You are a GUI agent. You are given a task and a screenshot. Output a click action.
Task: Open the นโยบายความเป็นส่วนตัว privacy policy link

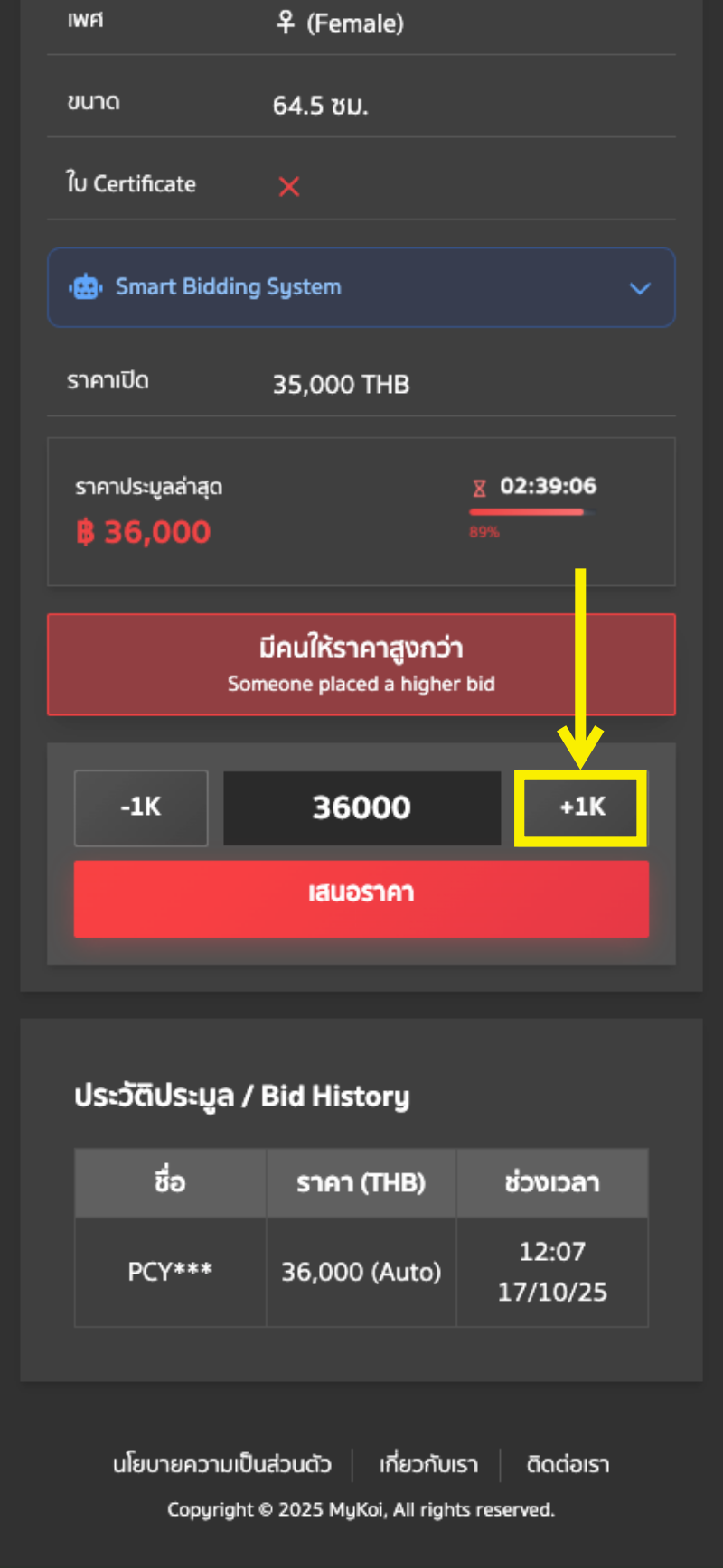tap(222, 1464)
